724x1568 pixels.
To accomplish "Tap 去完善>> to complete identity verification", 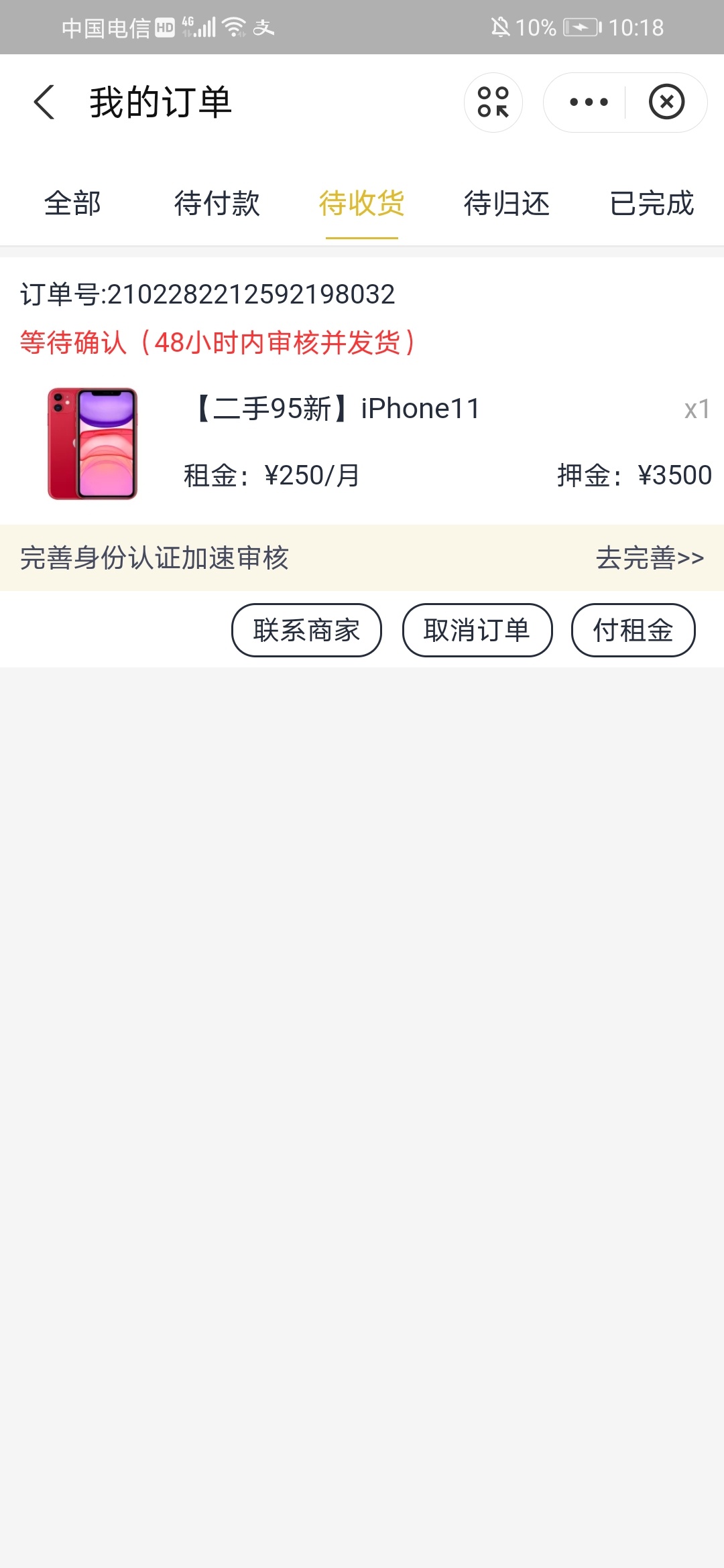I will (650, 558).
